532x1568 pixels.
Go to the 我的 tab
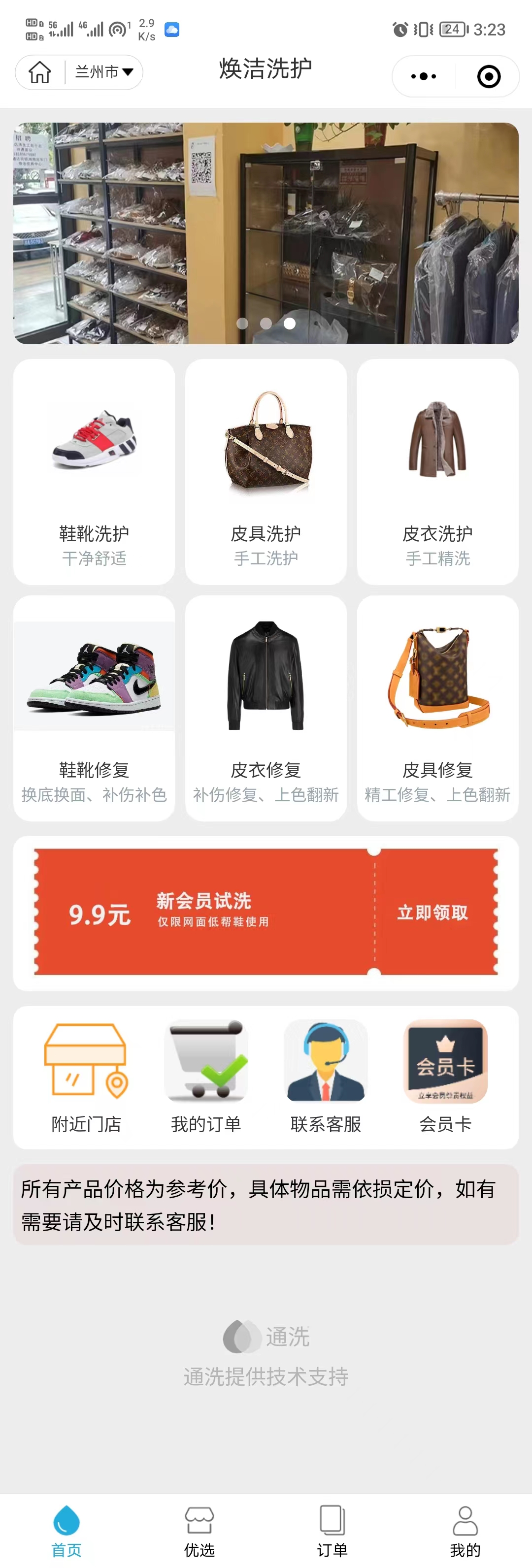tap(465, 1530)
